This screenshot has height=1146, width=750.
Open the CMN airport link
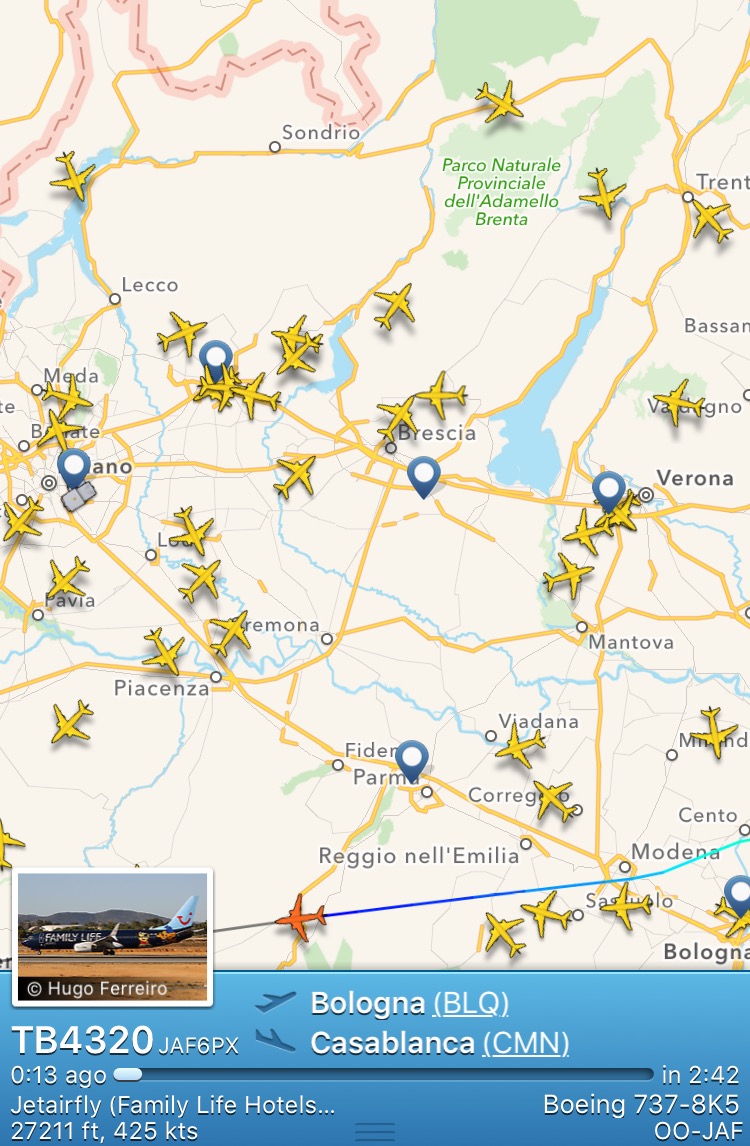pos(526,1043)
